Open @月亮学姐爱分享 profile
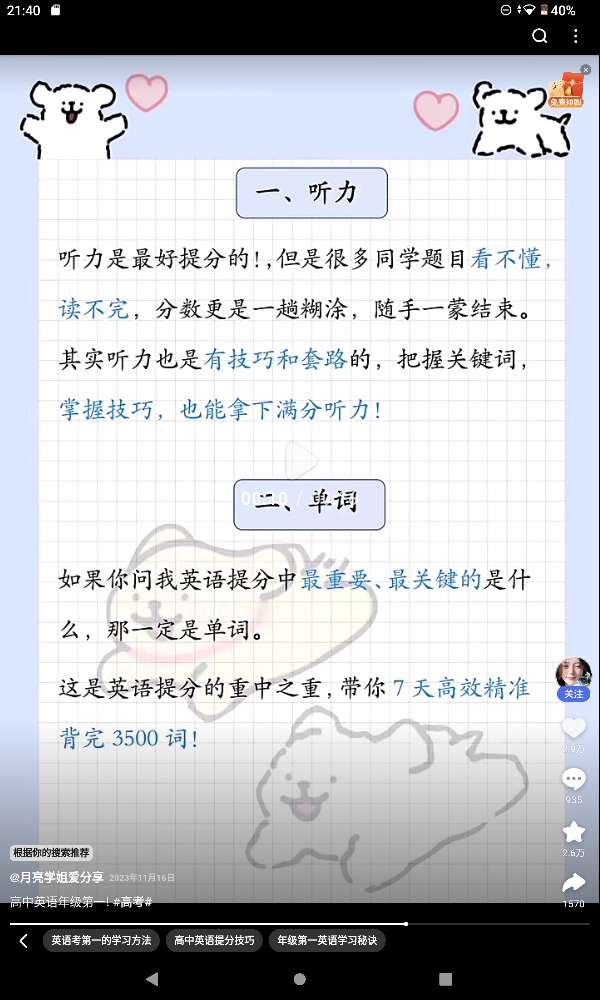 57,877
